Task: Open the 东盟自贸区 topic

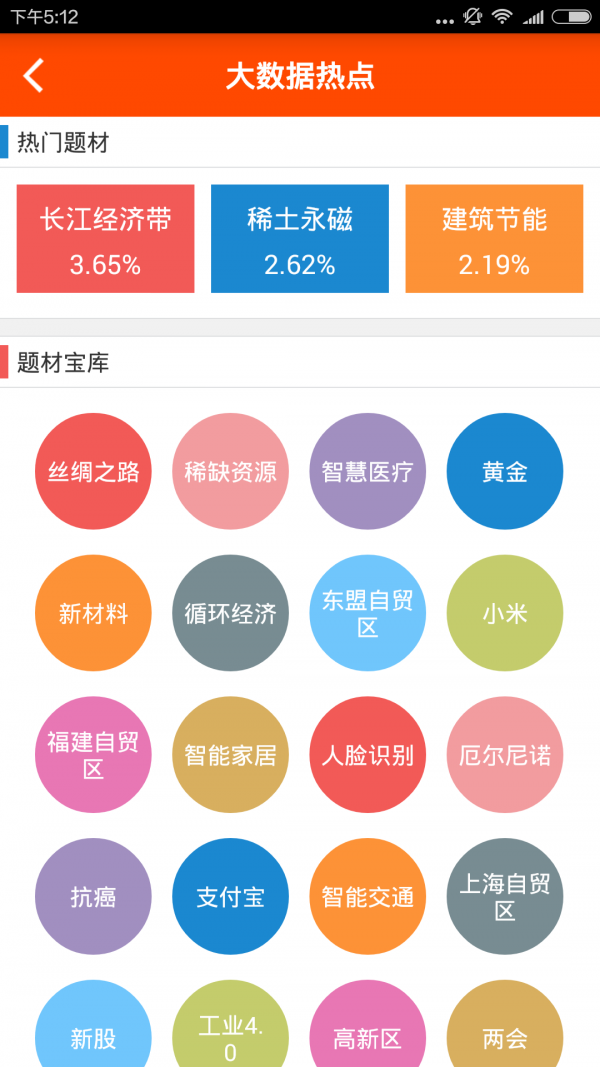Action: (x=367, y=613)
